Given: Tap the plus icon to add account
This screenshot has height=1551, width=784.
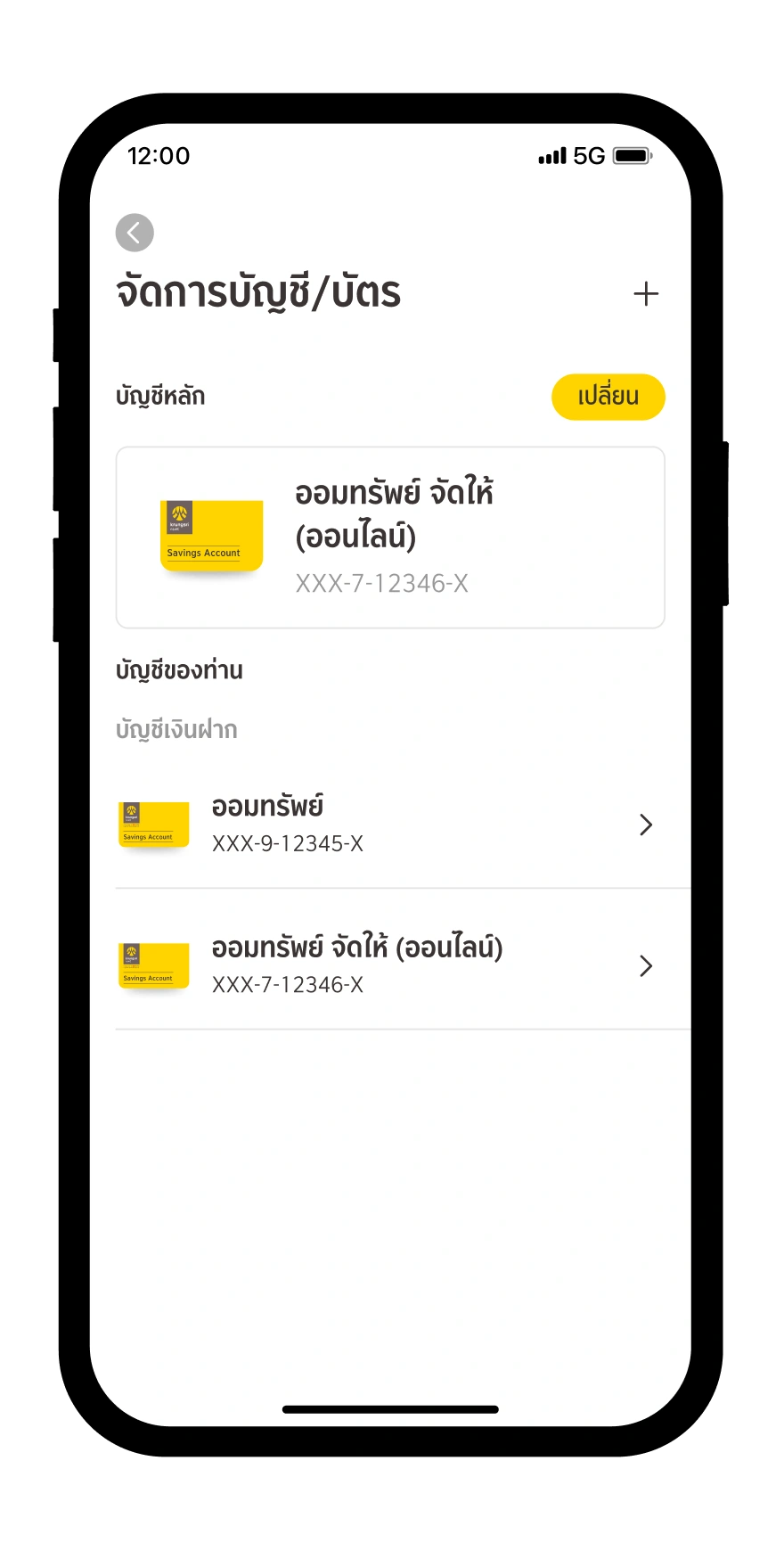Looking at the screenshot, I should [646, 293].
